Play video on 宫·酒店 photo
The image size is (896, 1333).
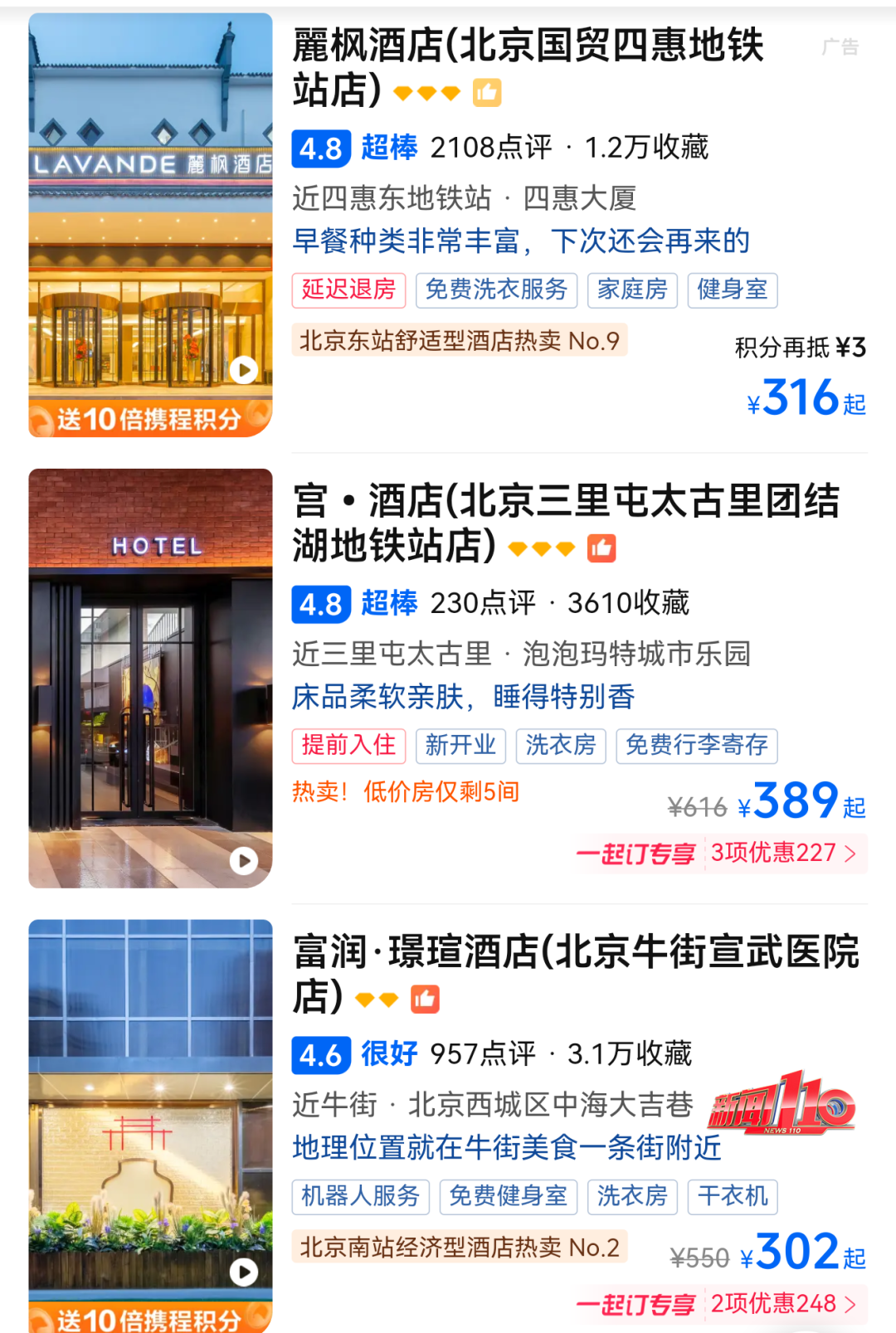coord(243,861)
